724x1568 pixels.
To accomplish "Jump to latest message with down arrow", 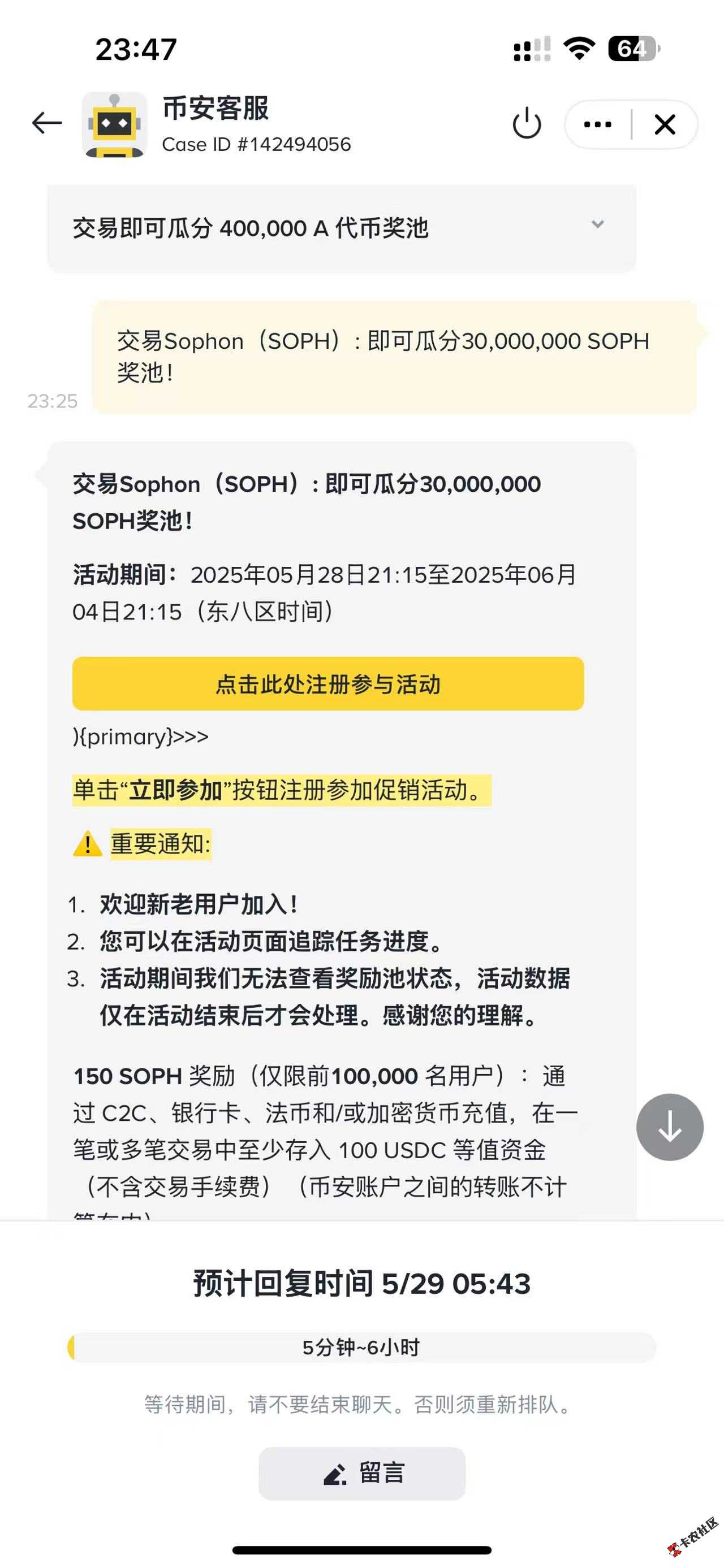I will coord(670,1127).
